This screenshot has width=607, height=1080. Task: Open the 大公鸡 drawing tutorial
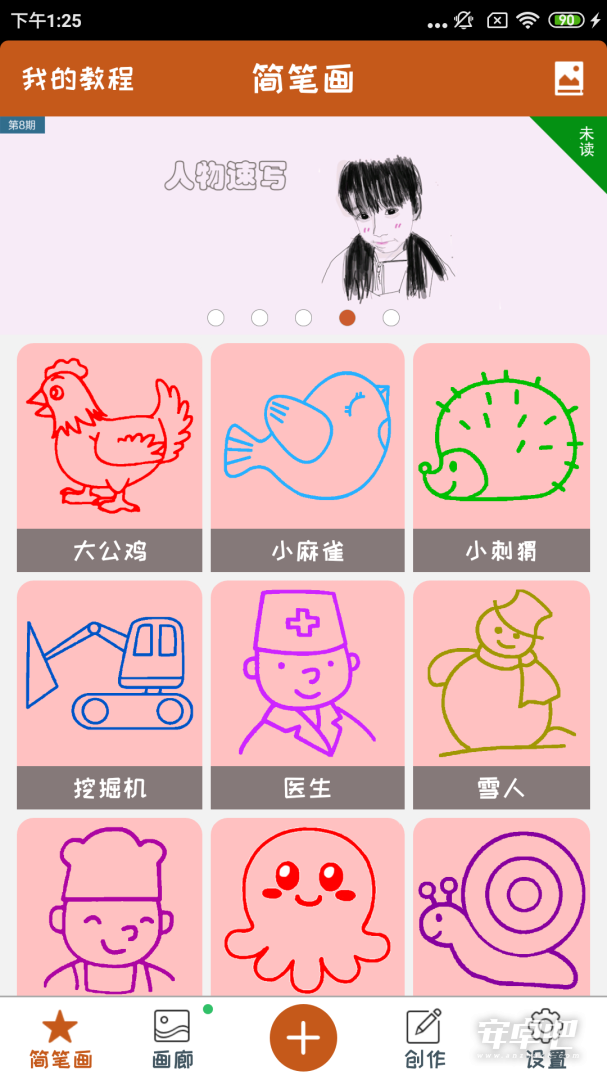pos(110,457)
